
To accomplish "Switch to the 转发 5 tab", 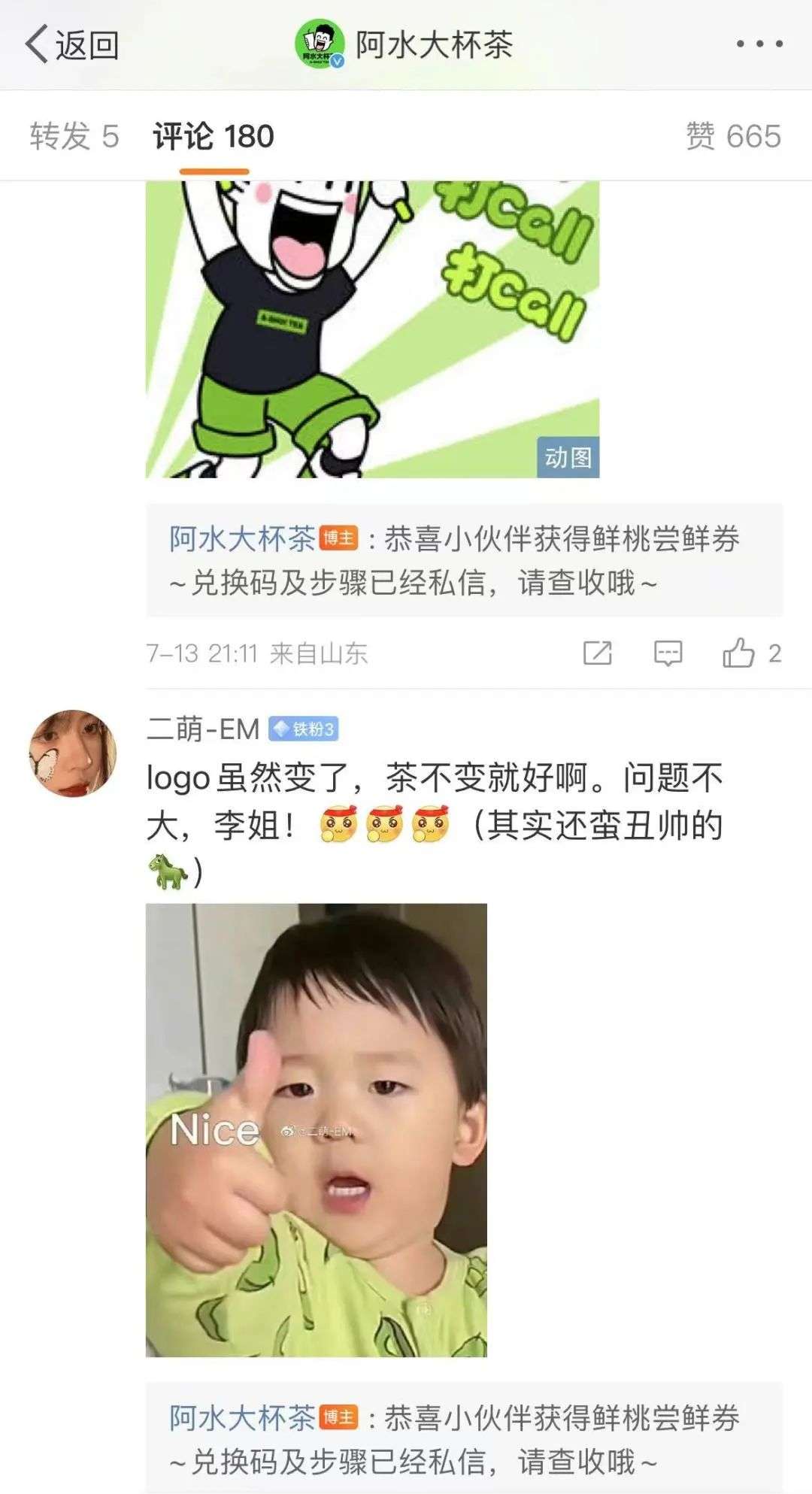I will pyautogui.click(x=74, y=137).
